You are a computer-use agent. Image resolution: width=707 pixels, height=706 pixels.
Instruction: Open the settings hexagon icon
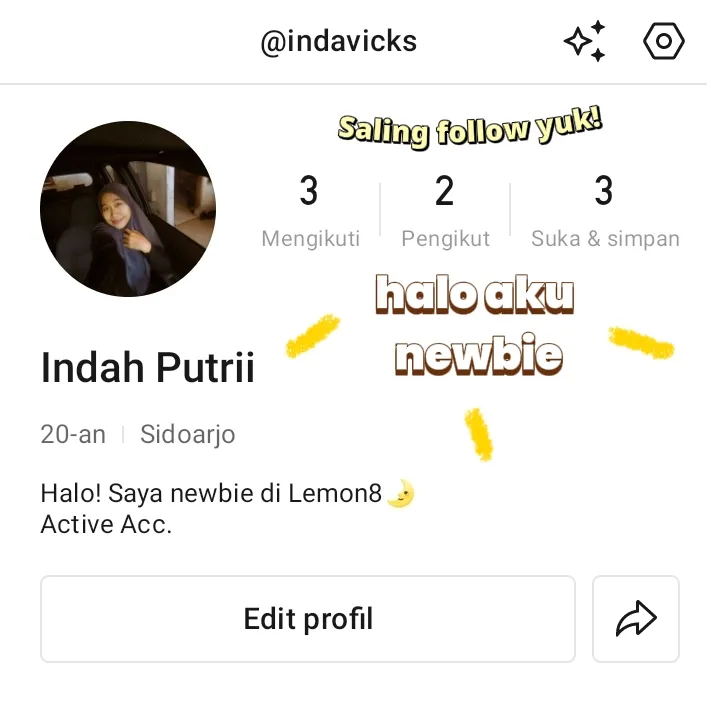pyautogui.click(x=663, y=42)
